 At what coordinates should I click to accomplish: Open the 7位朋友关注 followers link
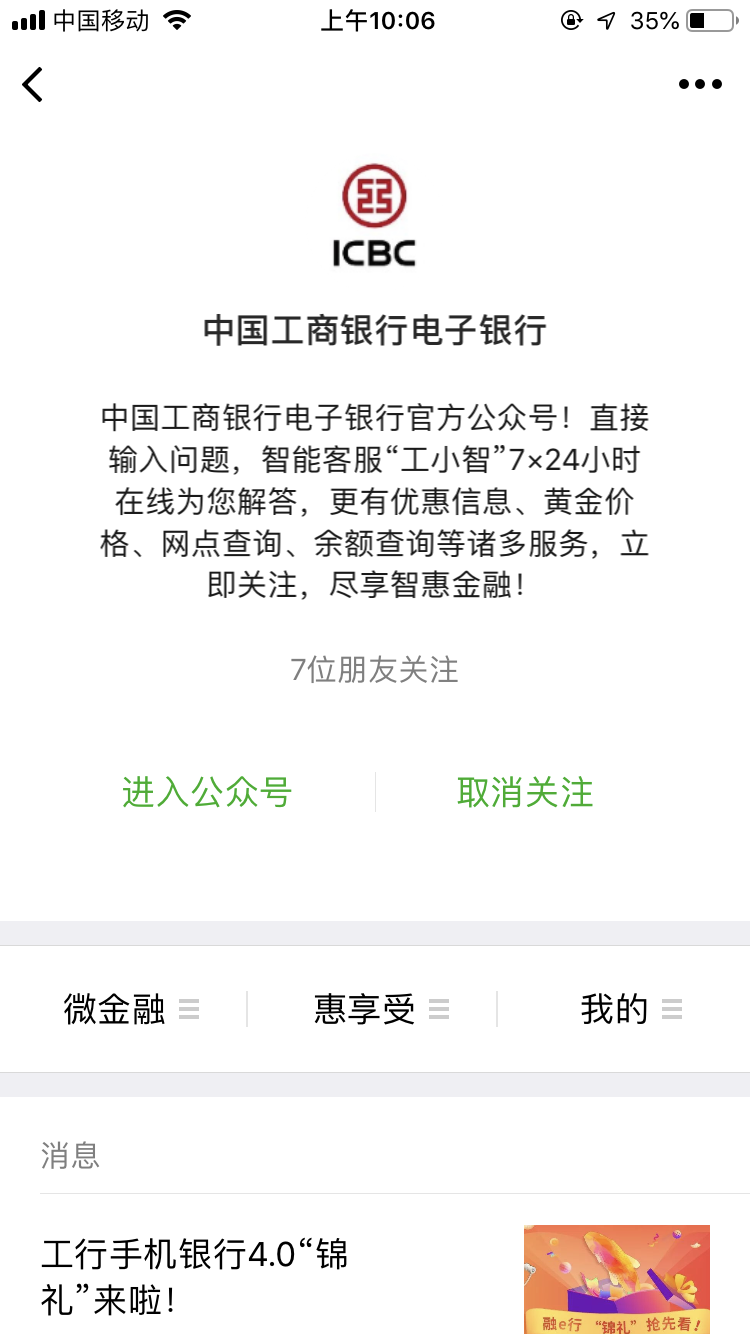point(375,671)
